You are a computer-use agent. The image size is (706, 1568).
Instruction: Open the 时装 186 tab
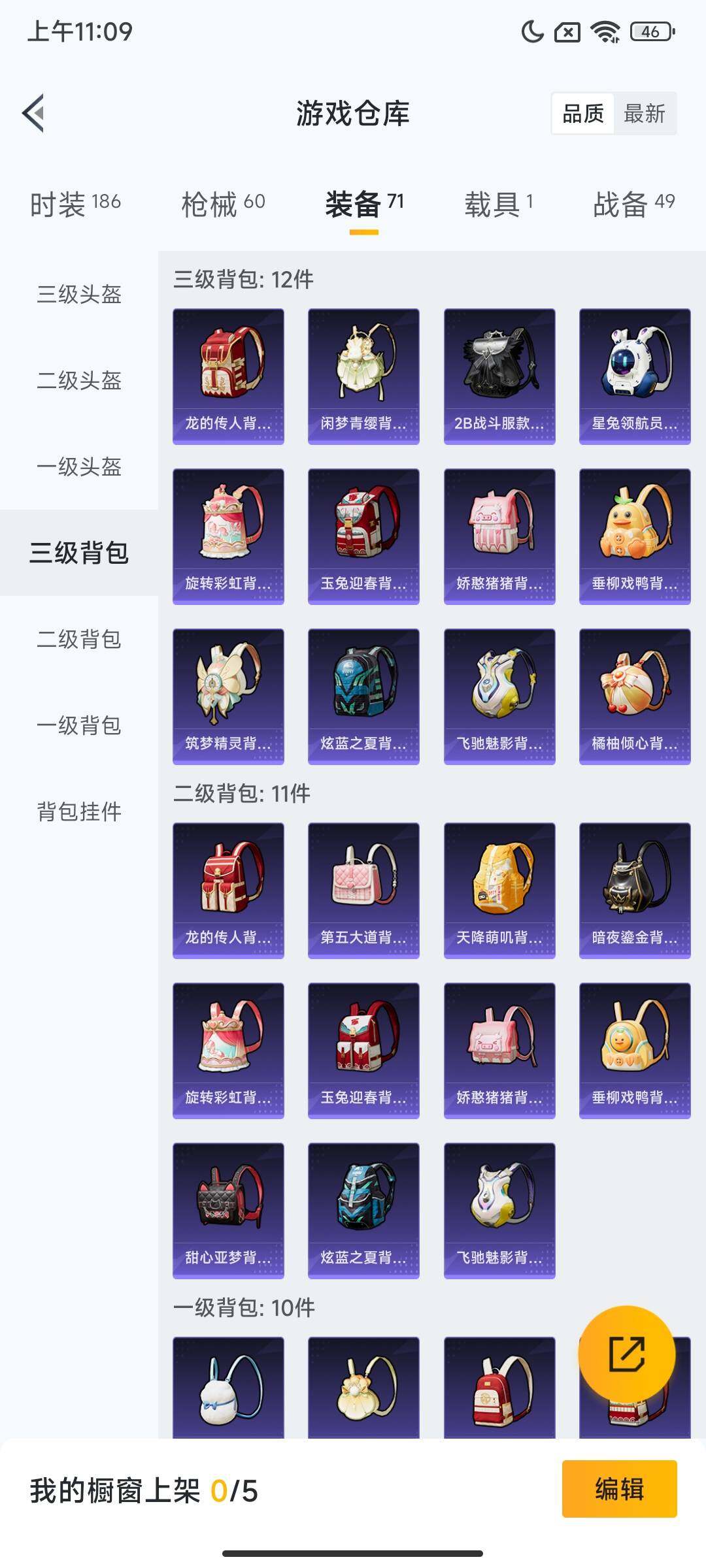74,203
